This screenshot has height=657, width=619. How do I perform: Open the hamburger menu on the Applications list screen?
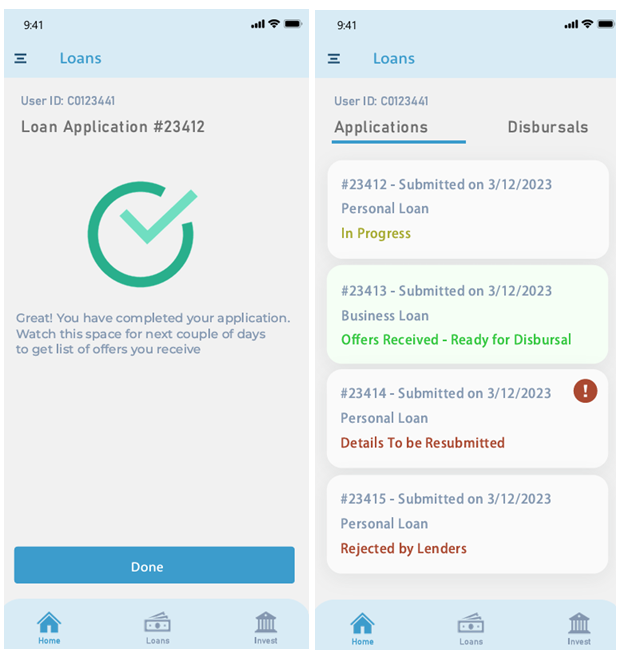[334, 59]
